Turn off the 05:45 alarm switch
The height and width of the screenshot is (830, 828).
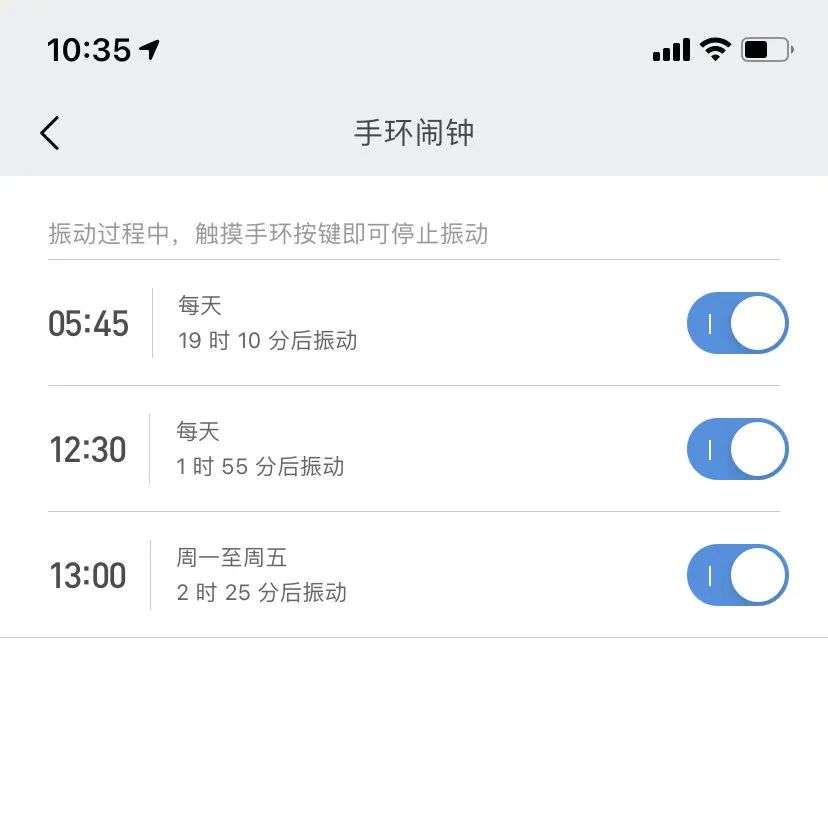(737, 323)
